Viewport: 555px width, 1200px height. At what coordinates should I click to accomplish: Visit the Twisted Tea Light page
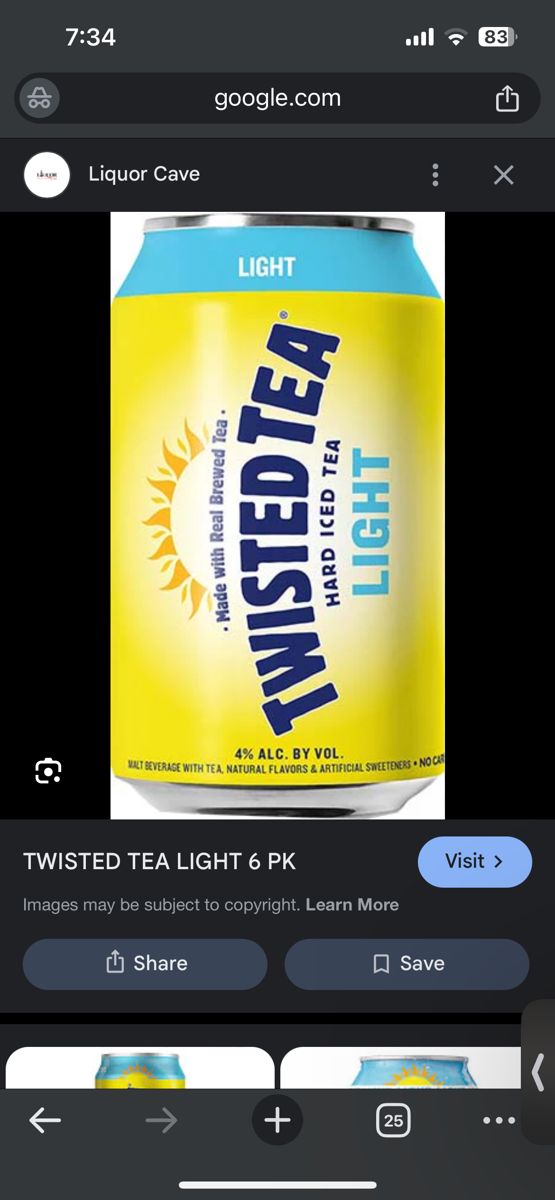pos(475,862)
